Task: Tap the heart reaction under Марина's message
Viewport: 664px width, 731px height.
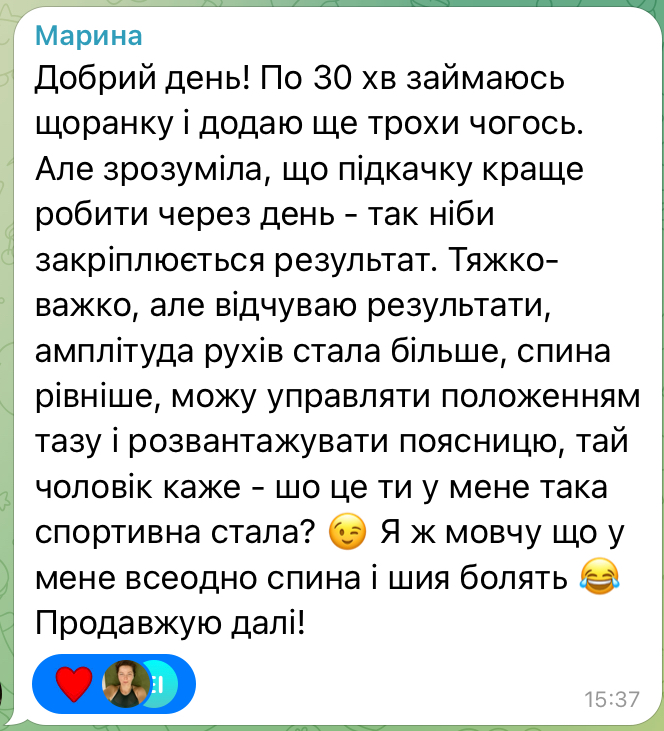Action: click(73, 683)
